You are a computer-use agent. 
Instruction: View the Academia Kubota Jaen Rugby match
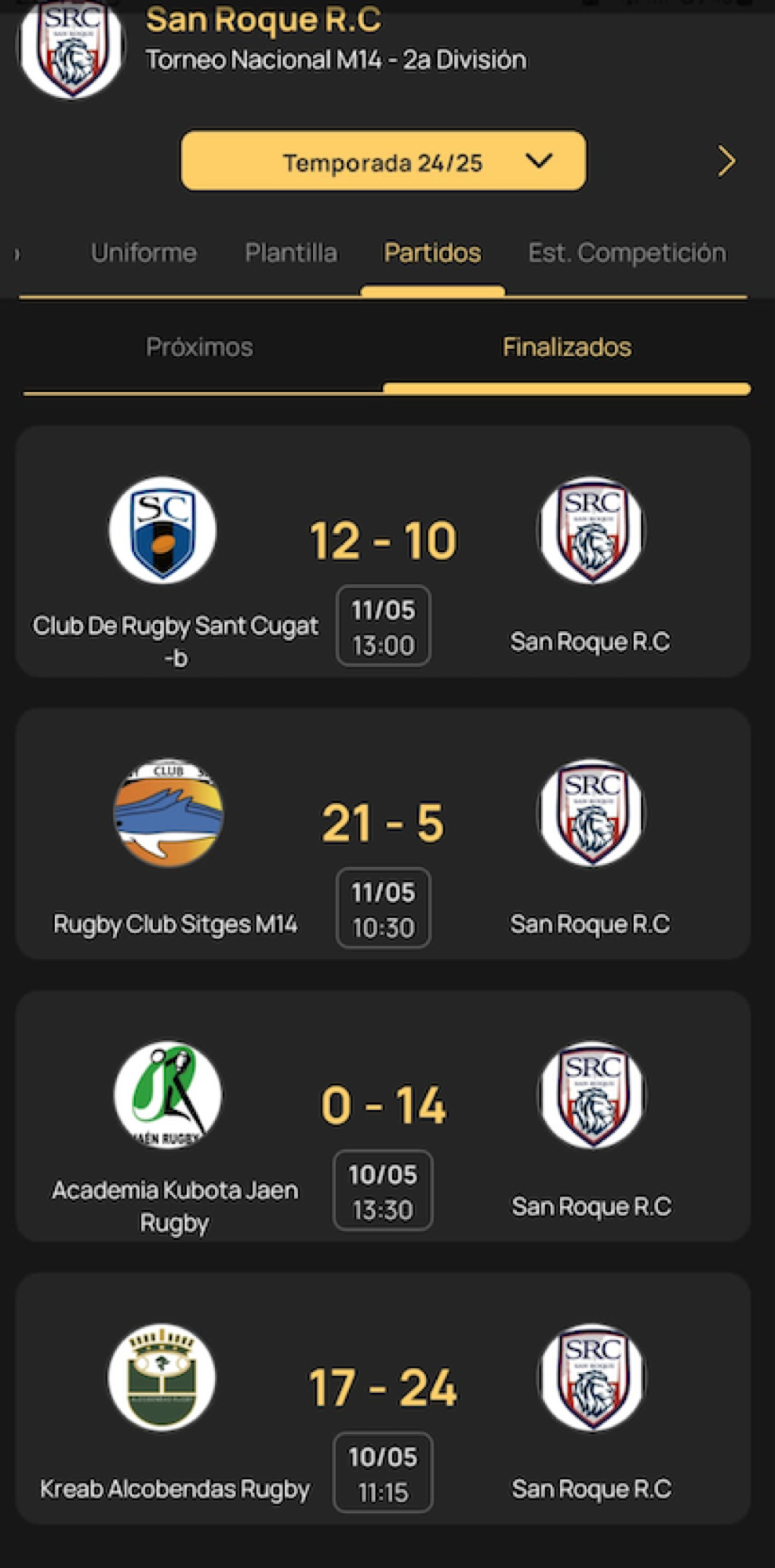(x=383, y=1116)
